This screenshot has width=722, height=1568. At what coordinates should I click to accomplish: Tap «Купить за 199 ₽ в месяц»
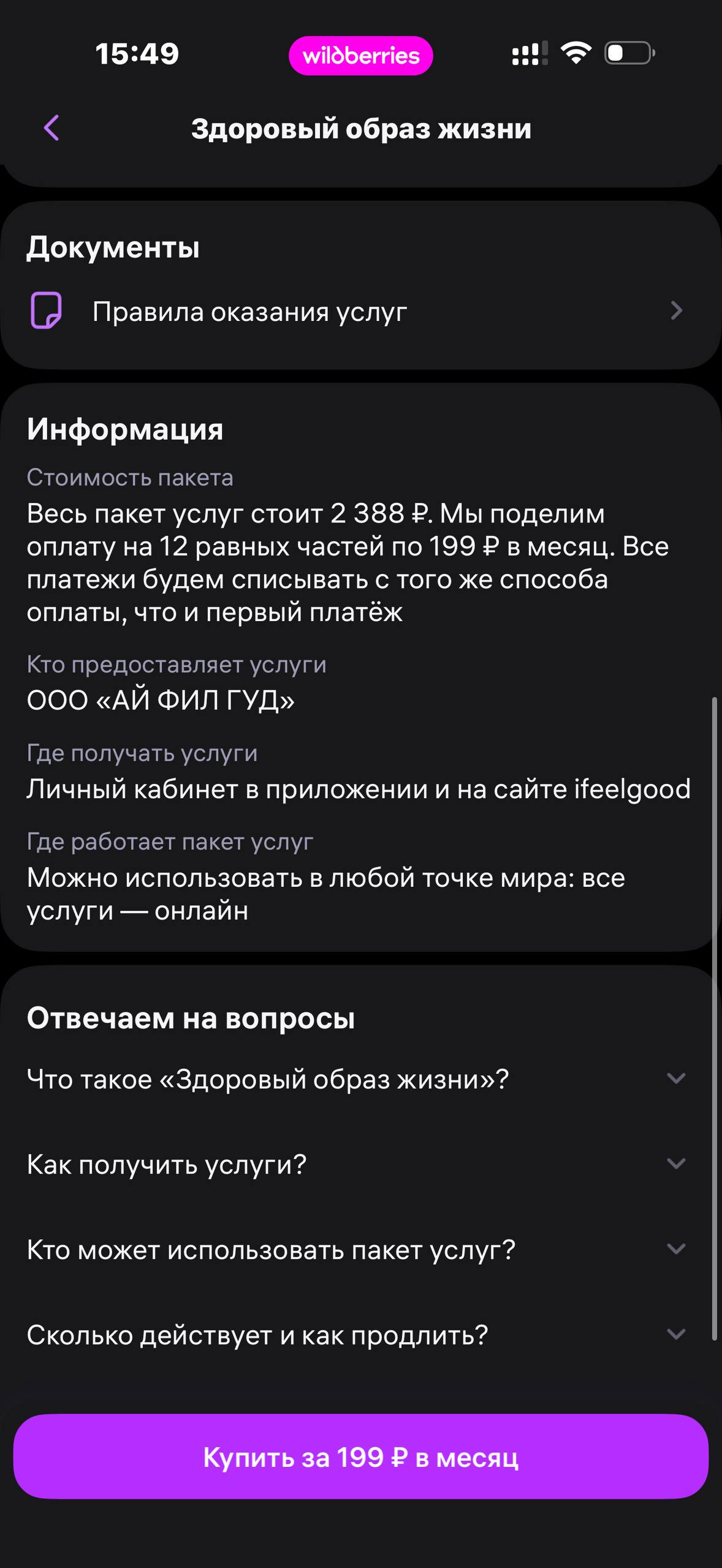pyautogui.click(x=360, y=1457)
